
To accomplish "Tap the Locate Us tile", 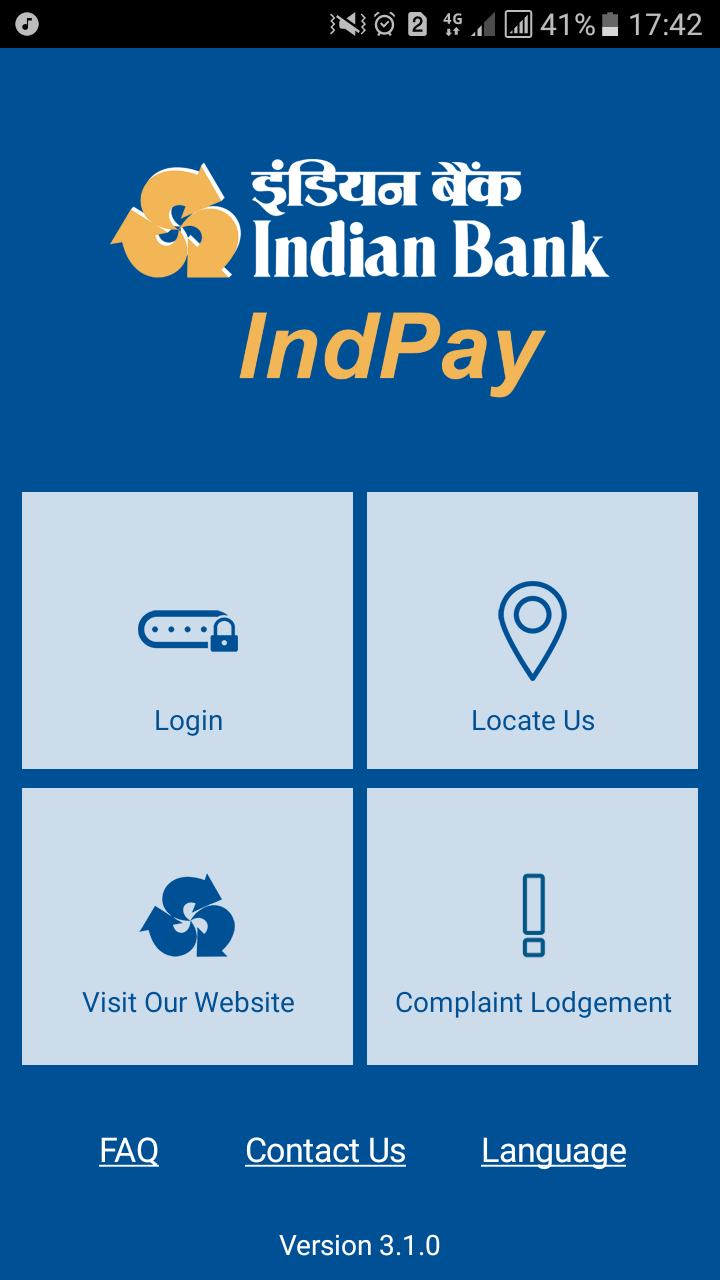I will [532, 630].
